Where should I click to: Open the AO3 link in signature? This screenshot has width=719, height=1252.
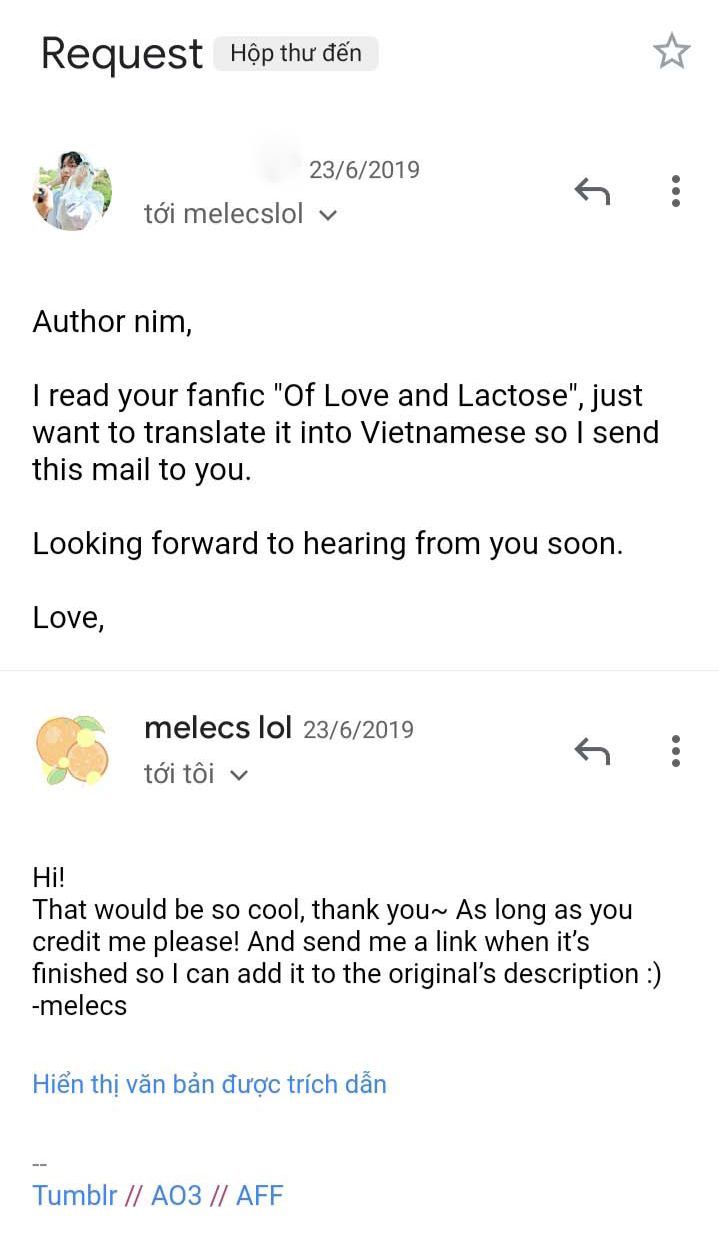[x=176, y=1195]
